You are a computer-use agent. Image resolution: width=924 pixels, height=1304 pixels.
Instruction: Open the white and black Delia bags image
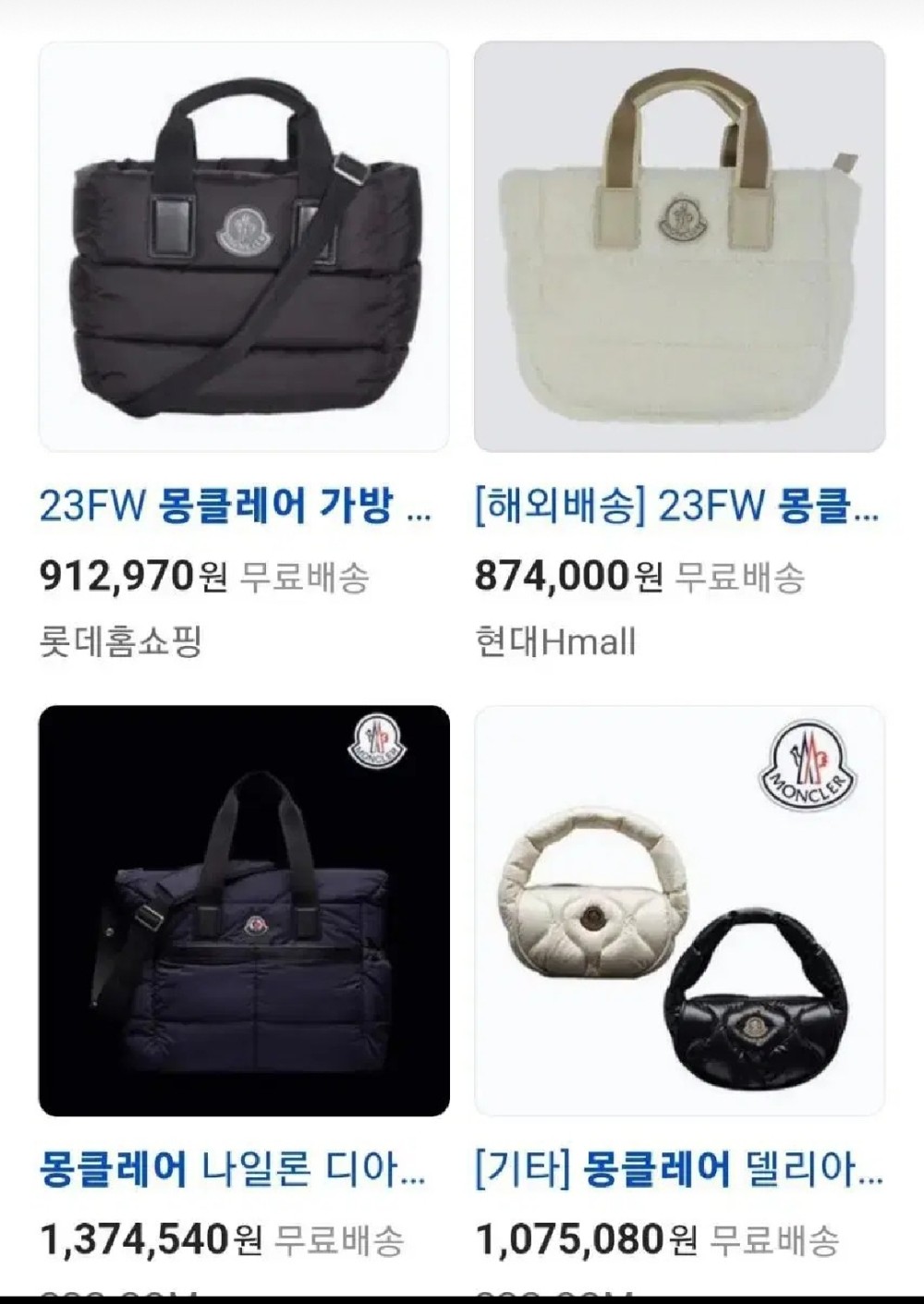679,910
